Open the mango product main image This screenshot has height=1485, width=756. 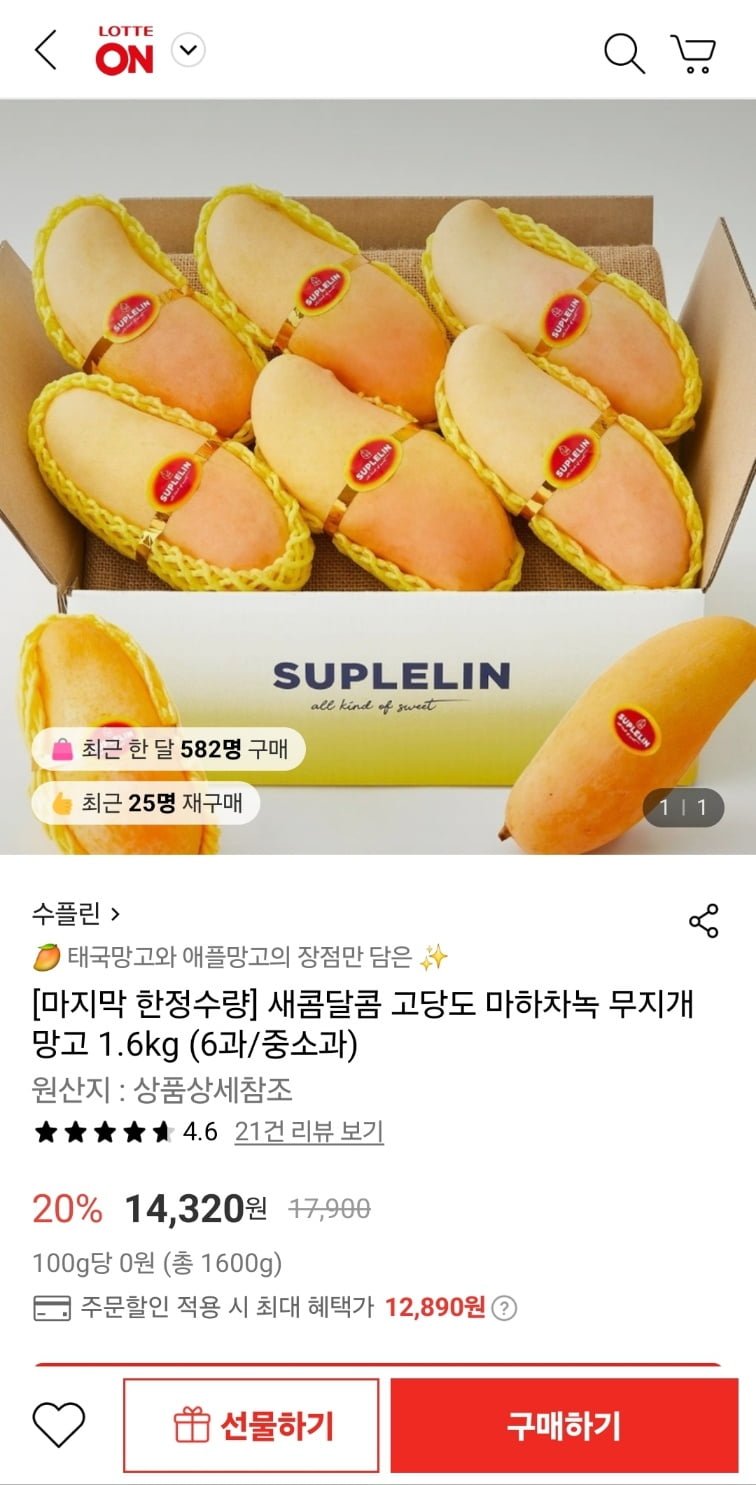coord(378,420)
